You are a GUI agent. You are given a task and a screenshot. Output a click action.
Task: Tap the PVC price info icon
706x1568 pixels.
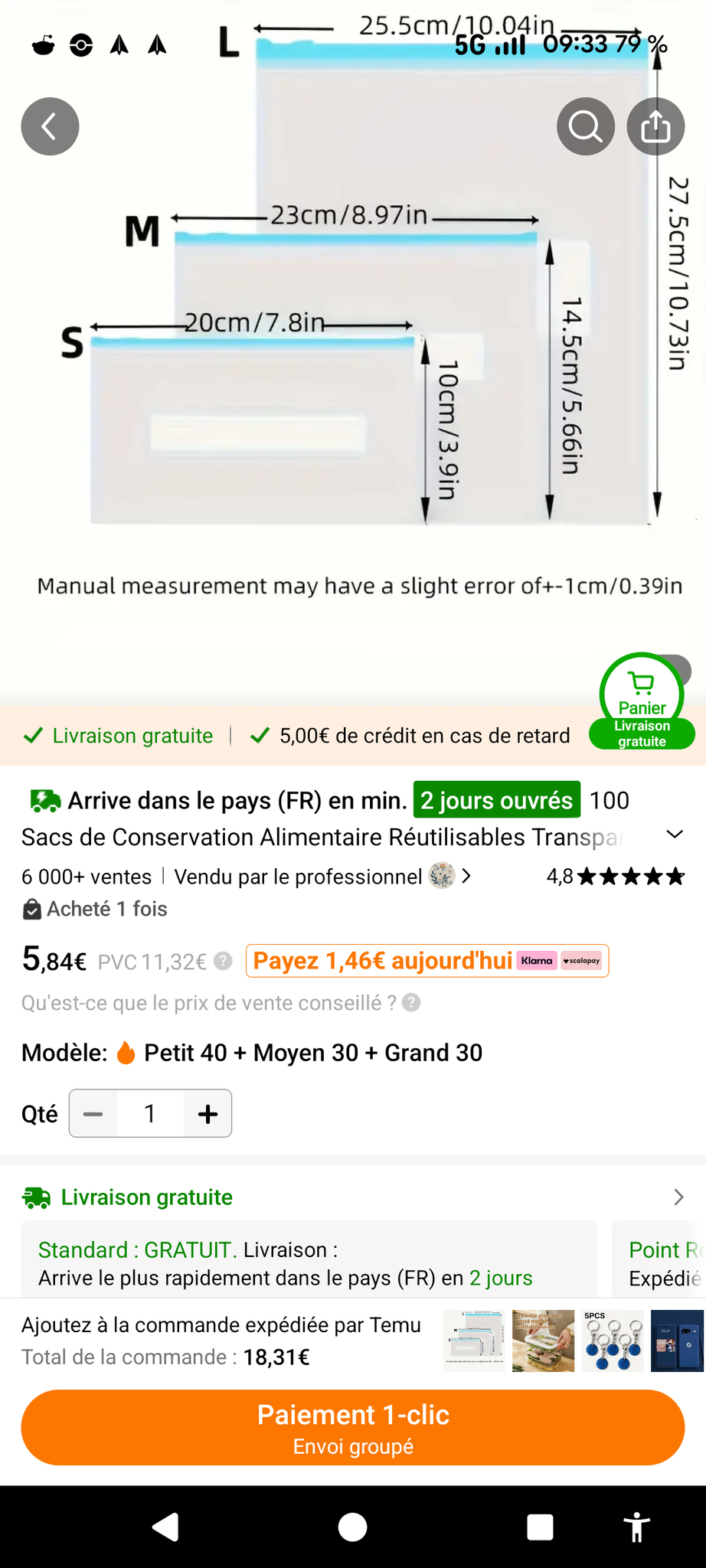click(223, 961)
